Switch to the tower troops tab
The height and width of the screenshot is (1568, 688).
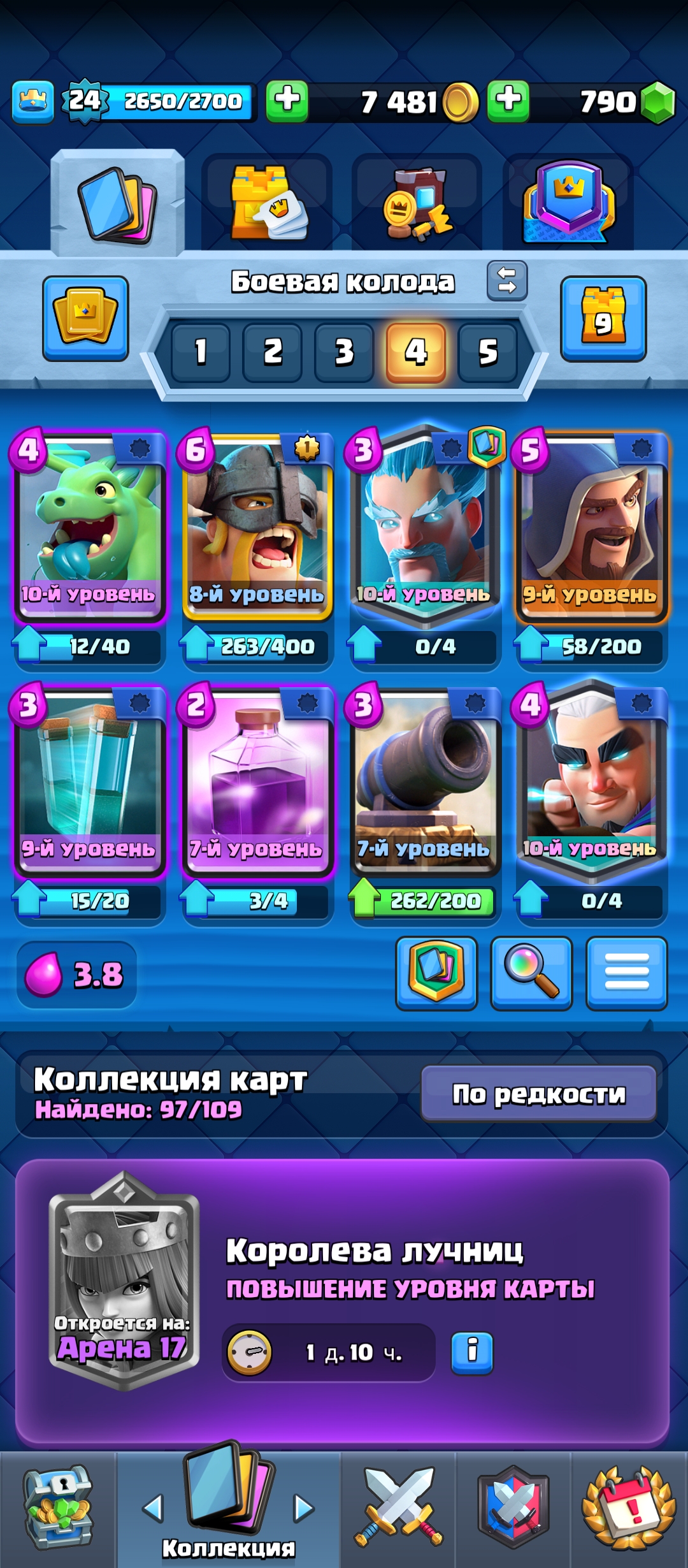267,203
